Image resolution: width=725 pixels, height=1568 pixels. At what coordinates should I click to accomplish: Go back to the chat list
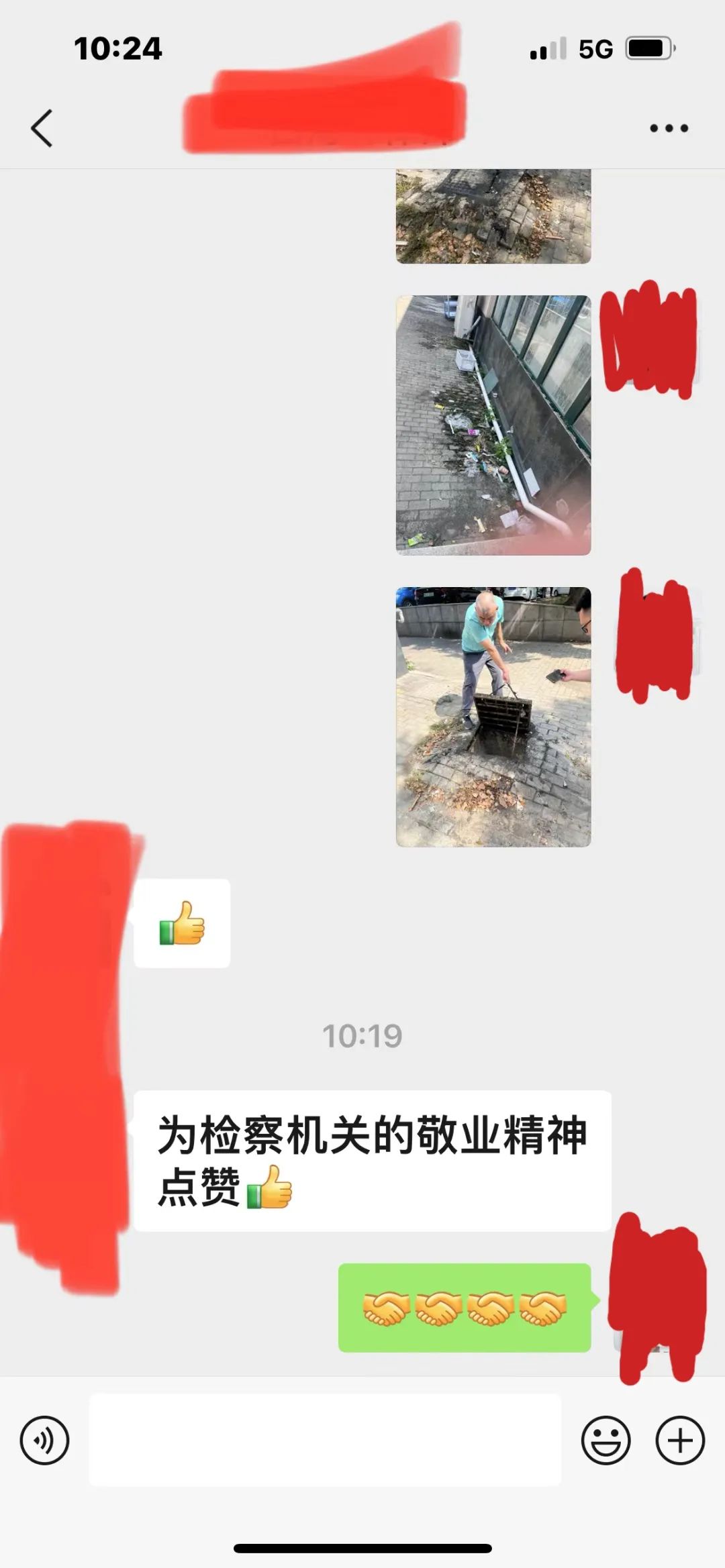click(x=42, y=127)
